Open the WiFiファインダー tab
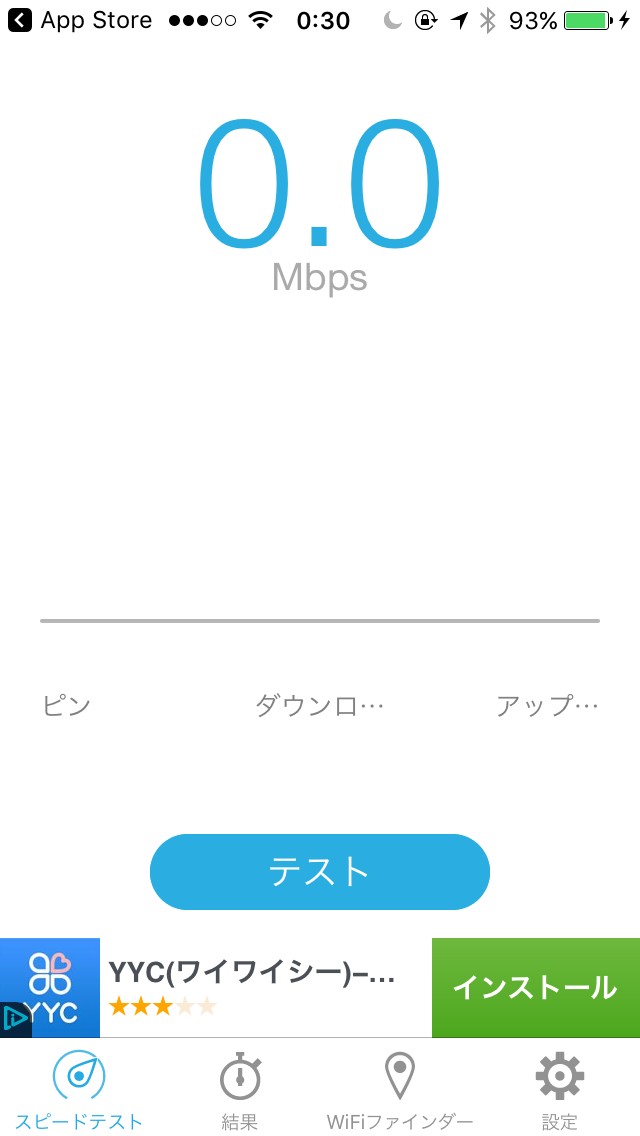The width and height of the screenshot is (640, 1136). (x=400, y=1089)
